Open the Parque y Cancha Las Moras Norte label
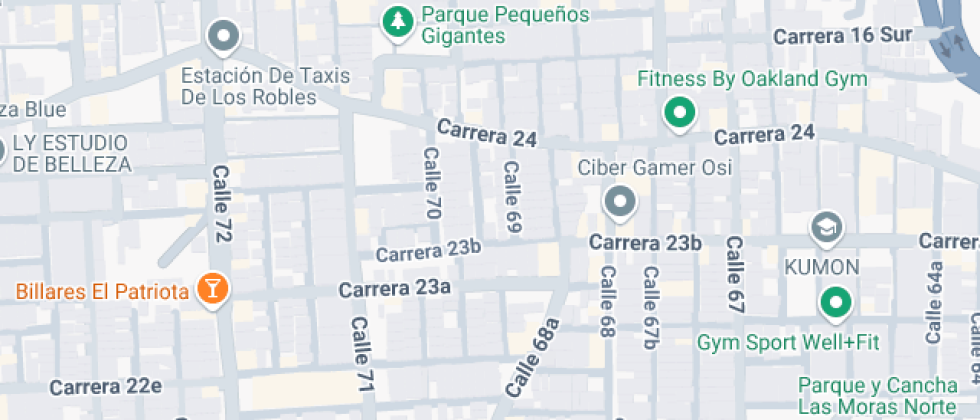980x420 pixels. coord(878,394)
